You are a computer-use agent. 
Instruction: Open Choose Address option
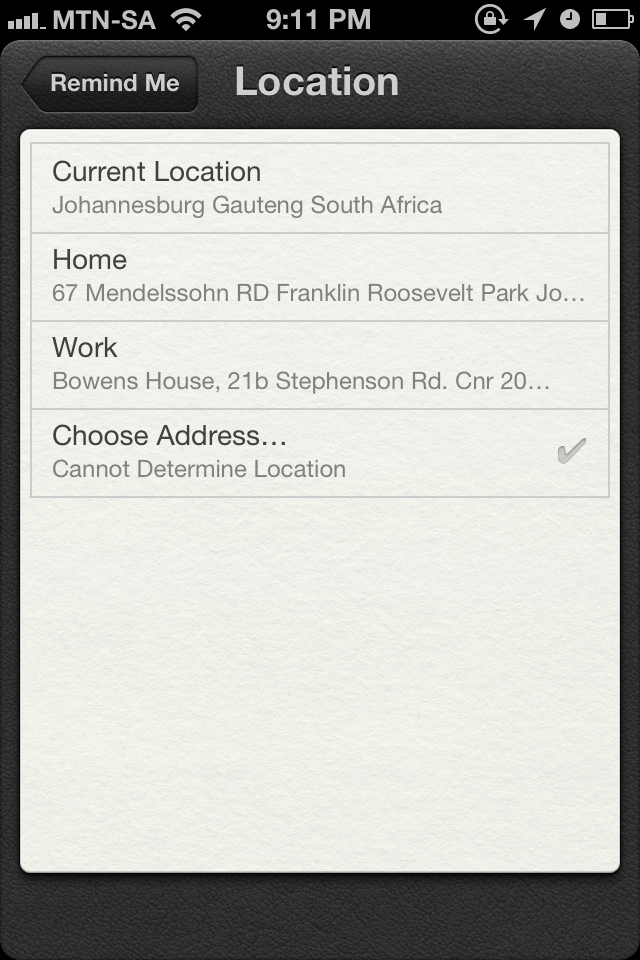coord(319,452)
